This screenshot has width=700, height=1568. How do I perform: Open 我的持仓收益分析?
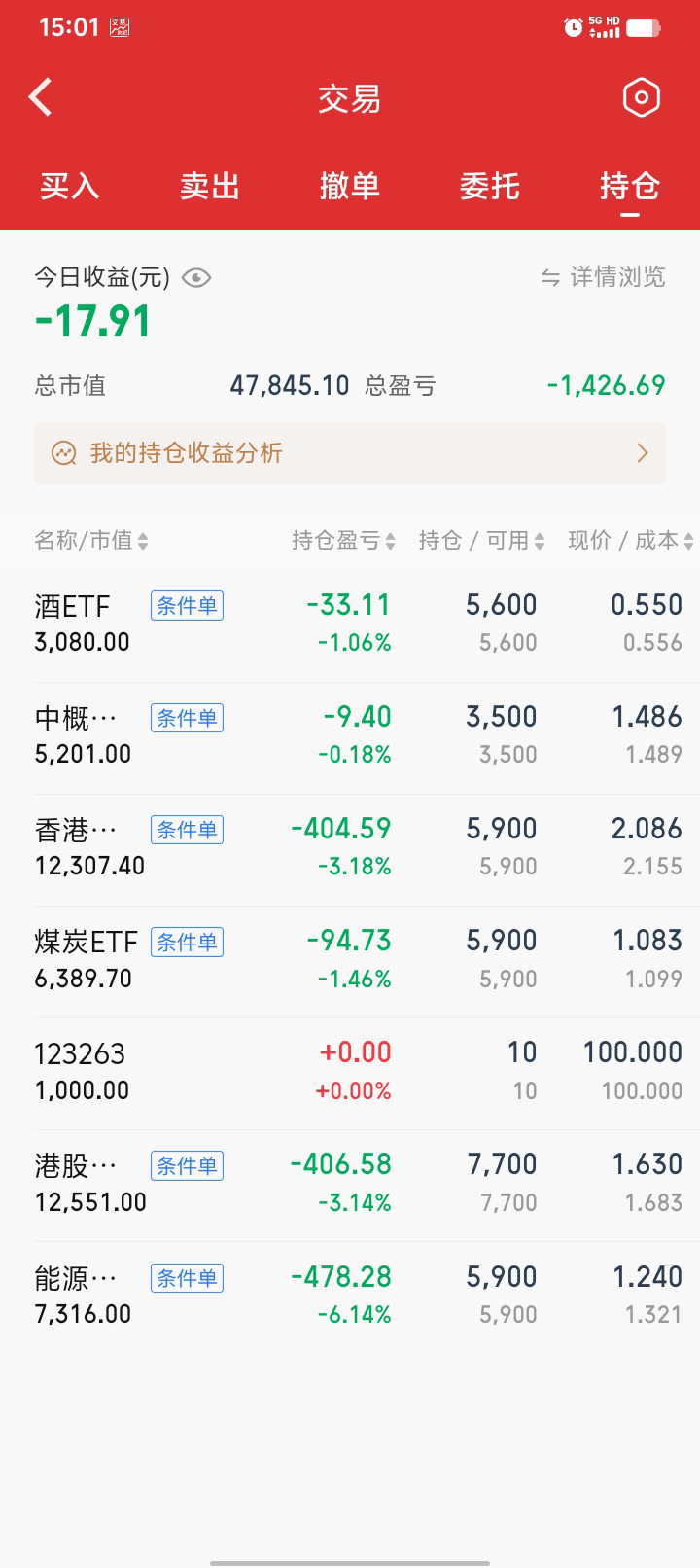pos(350,453)
